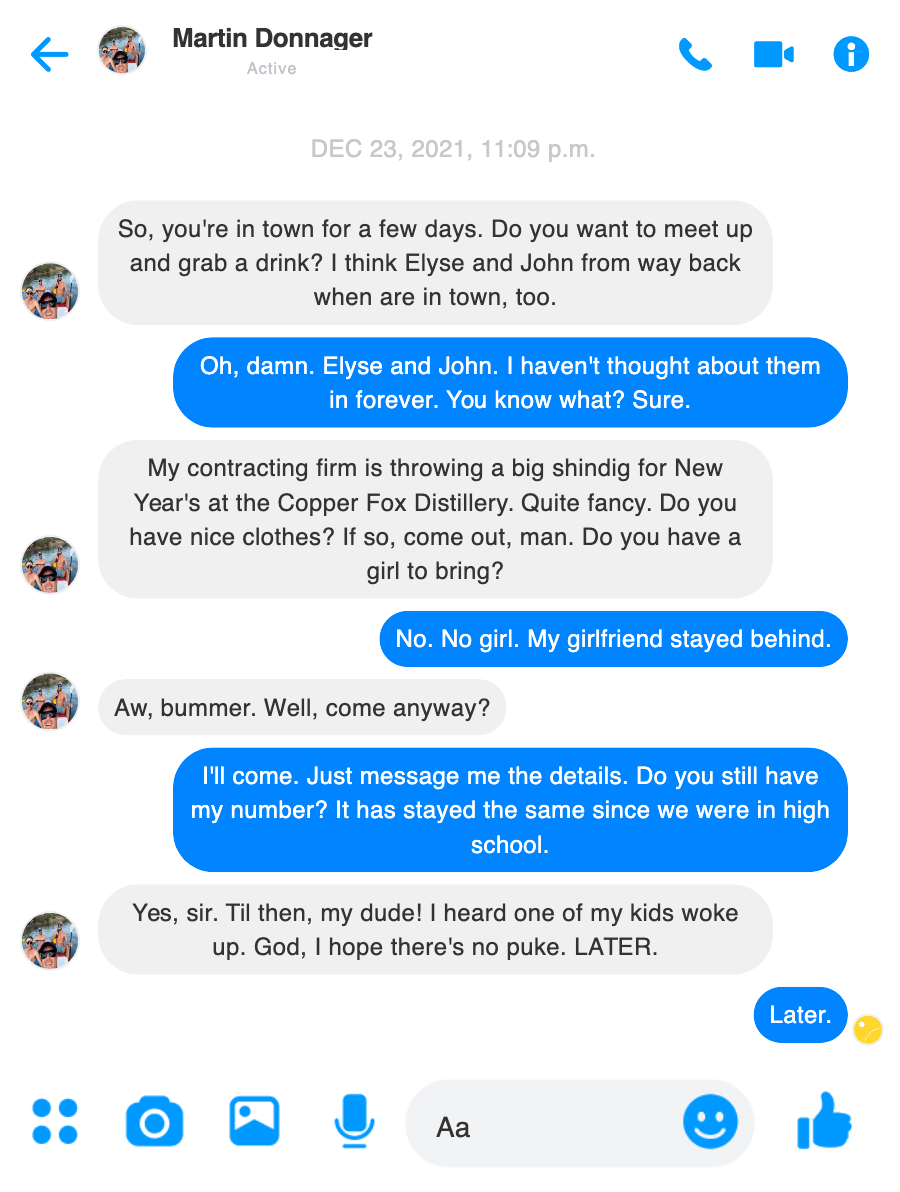Viewport: 900px width, 1192px height.
Task: Start a voice call with Martin Donnager
Action: 695,54
